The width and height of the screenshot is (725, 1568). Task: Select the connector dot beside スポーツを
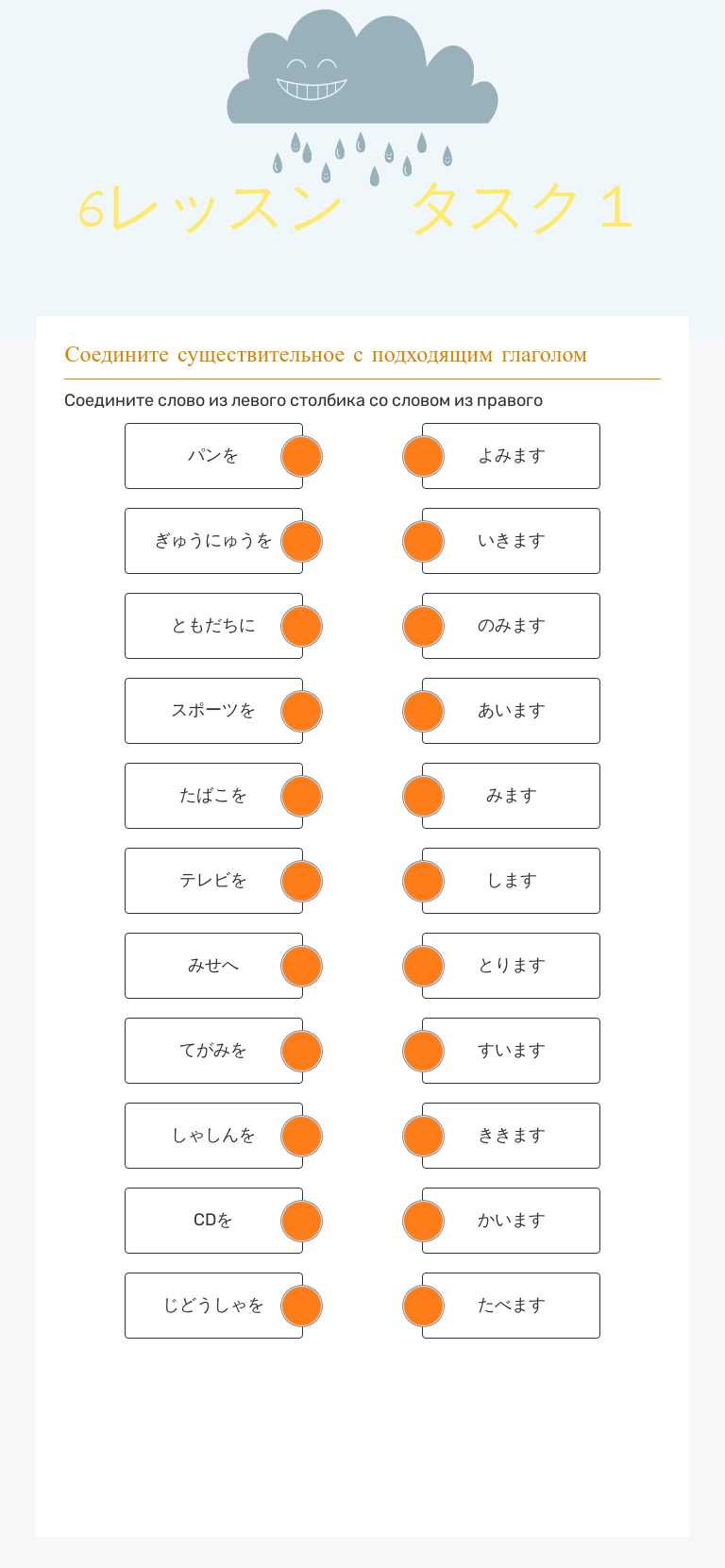pyautogui.click(x=302, y=711)
